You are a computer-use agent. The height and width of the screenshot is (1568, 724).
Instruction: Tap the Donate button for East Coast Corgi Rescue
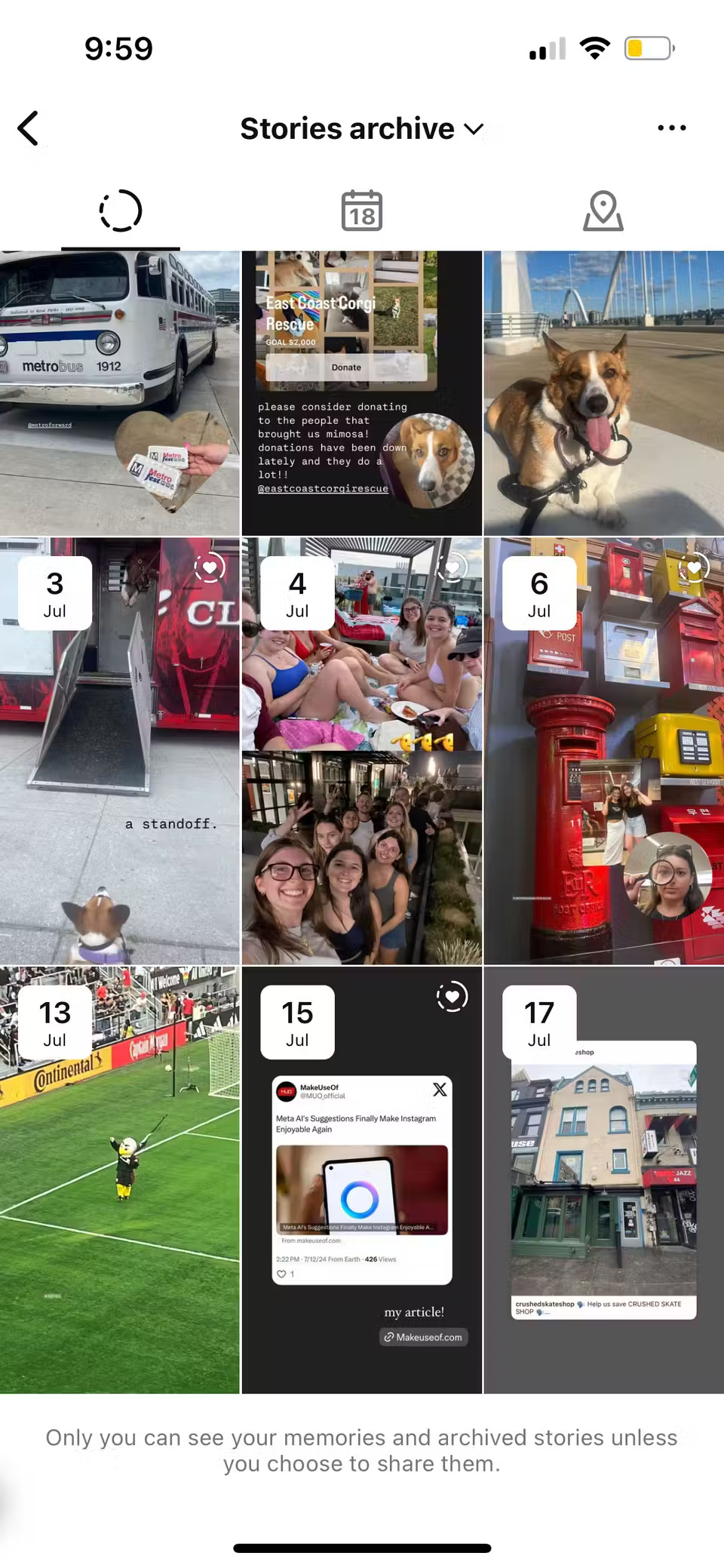[346, 367]
